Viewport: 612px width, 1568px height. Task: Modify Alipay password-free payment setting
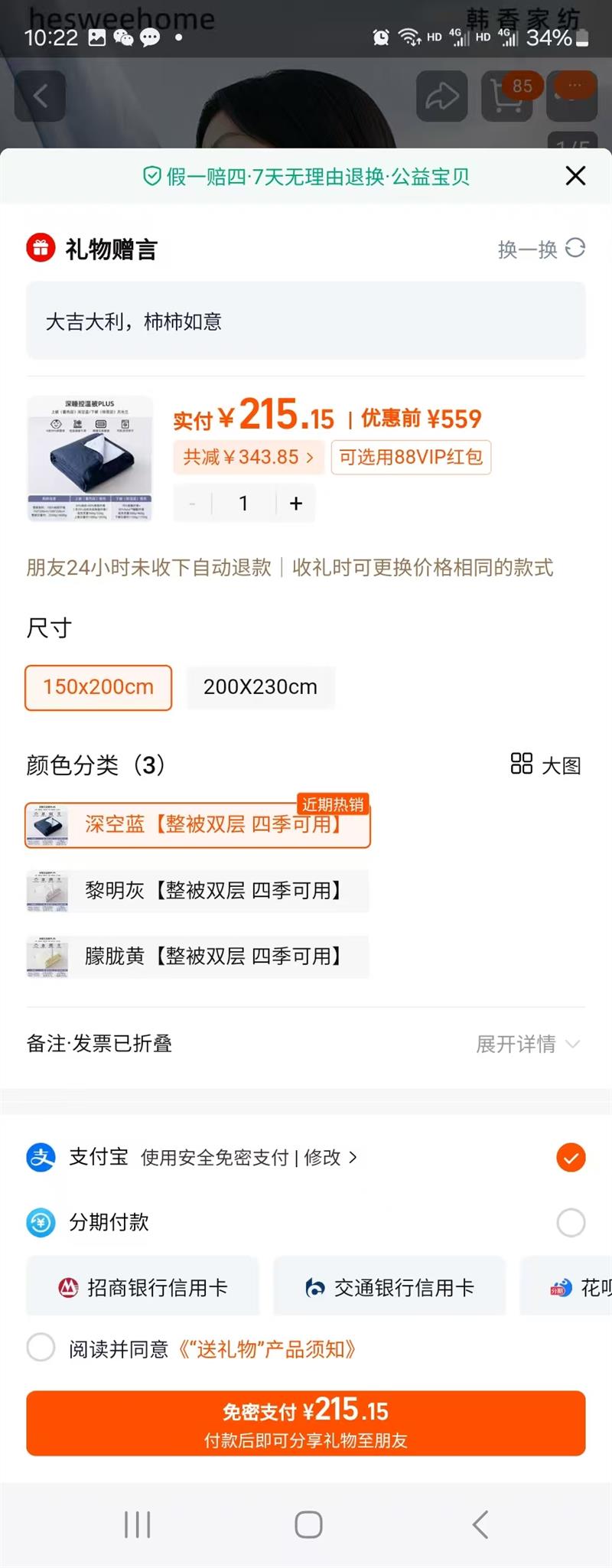pyautogui.click(x=329, y=1157)
